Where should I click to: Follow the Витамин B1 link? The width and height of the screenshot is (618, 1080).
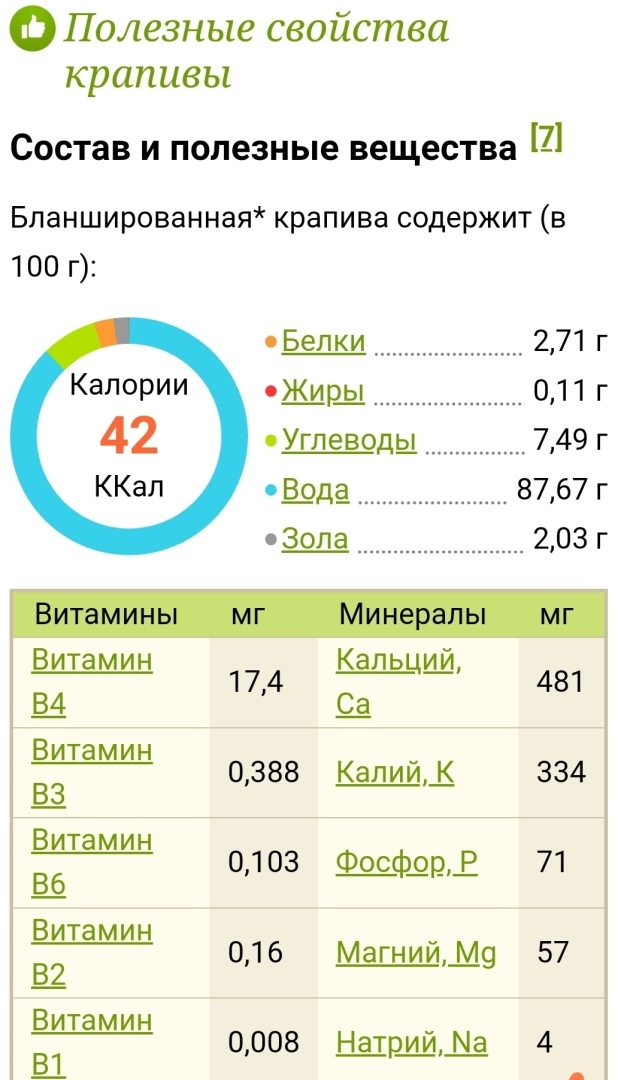coord(92,1021)
